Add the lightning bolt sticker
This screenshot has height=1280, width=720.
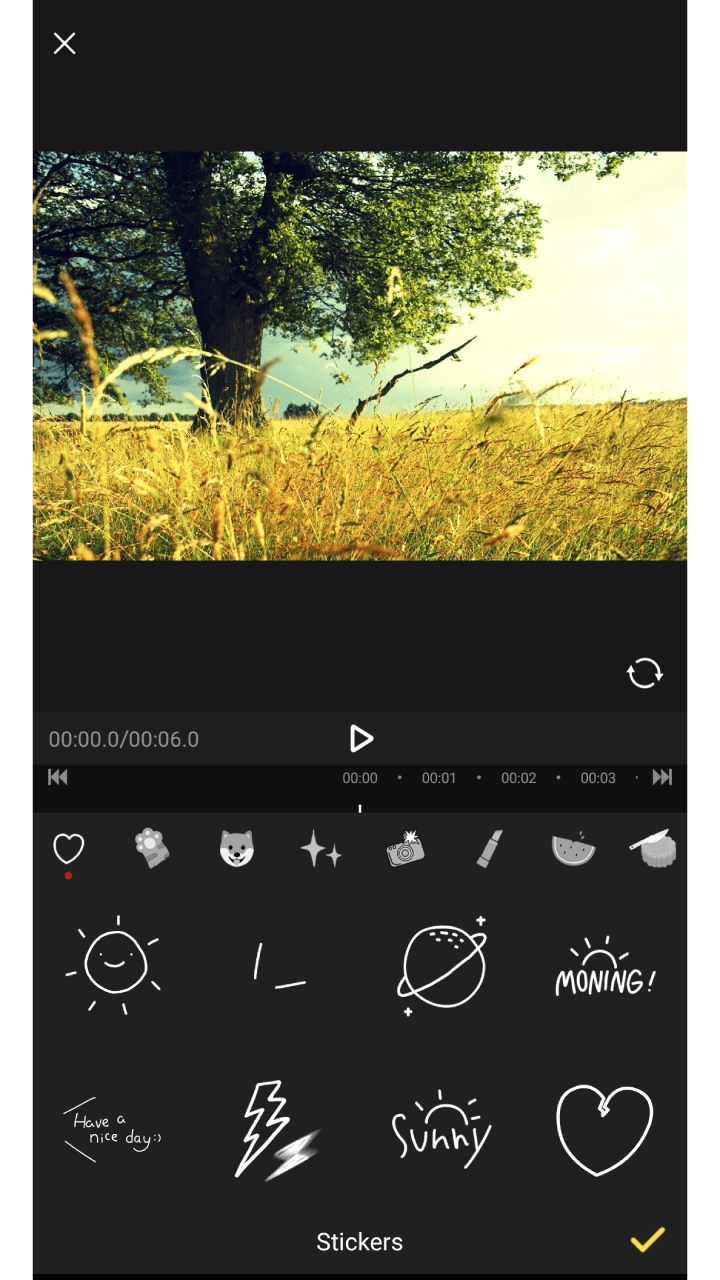pyautogui.click(x=275, y=1130)
